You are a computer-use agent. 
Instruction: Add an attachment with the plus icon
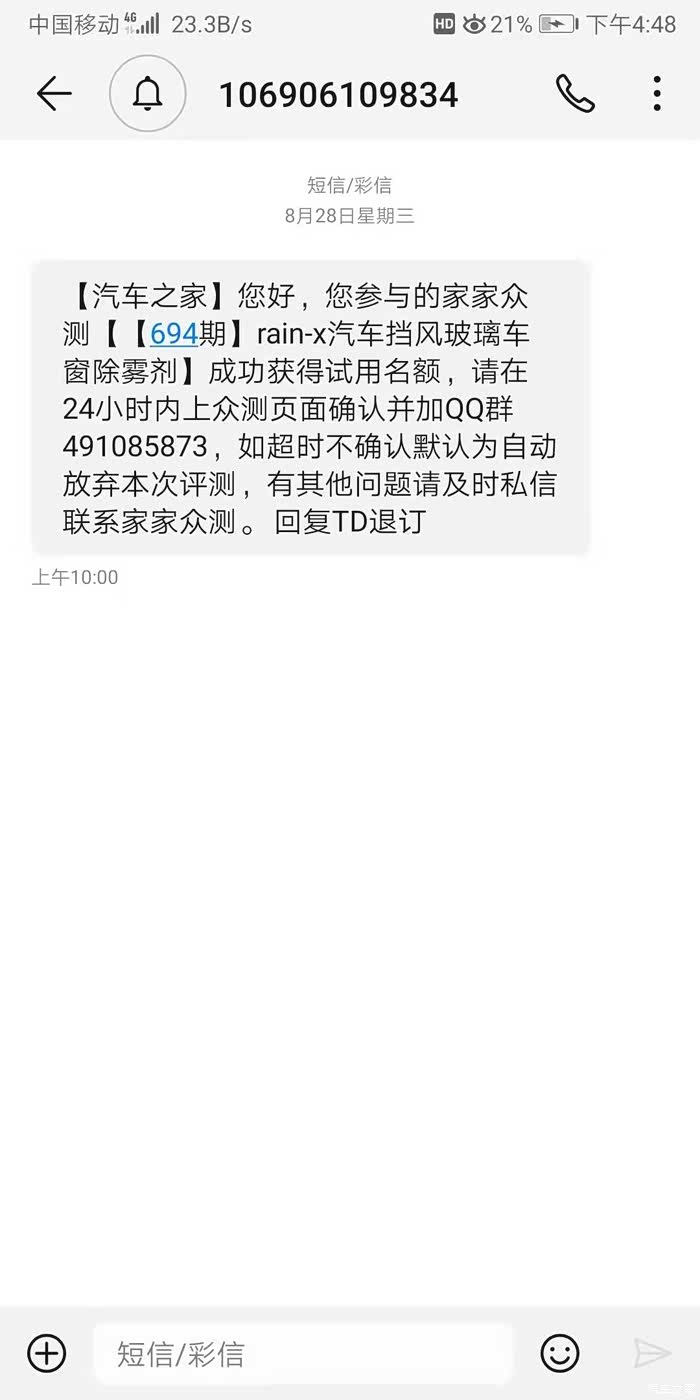tap(46, 1353)
